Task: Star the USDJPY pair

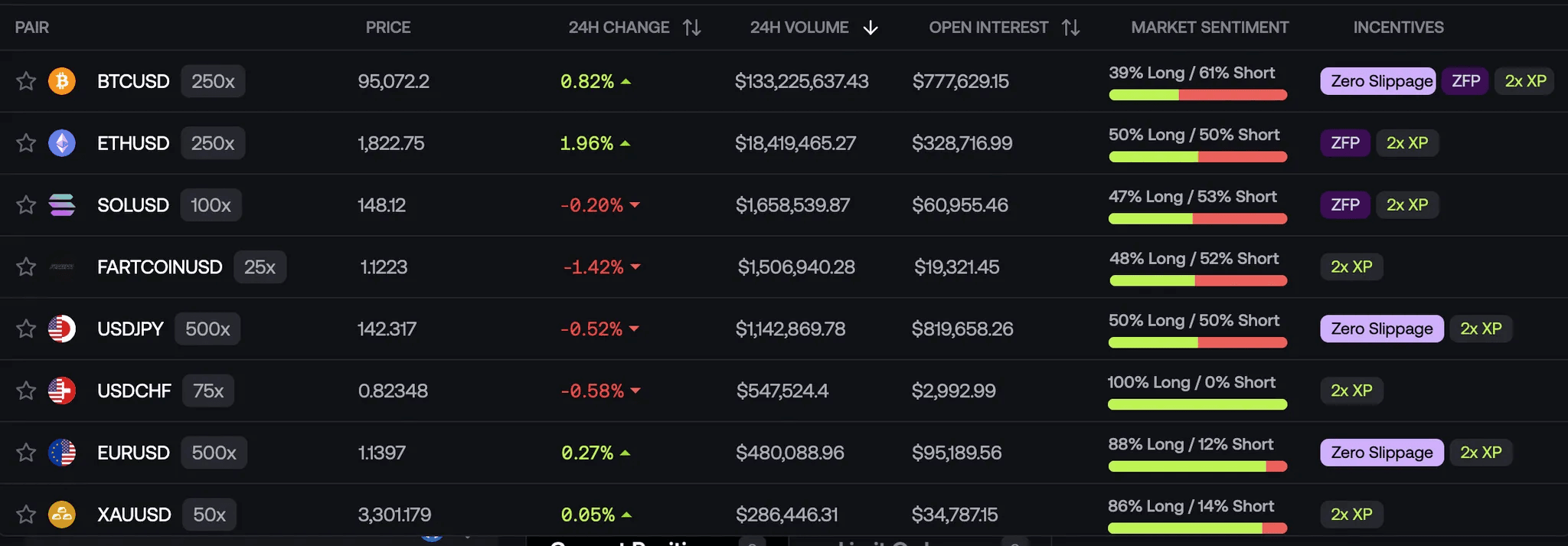Action: pos(26,329)
